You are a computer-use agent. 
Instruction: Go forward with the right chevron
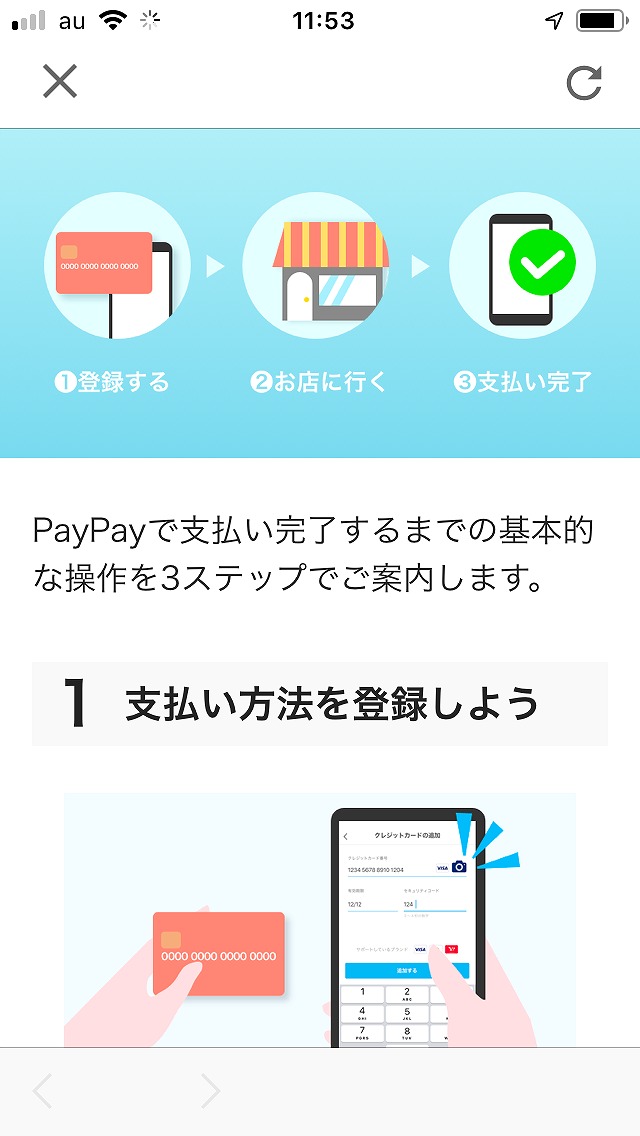click(x=210, y=1090)
